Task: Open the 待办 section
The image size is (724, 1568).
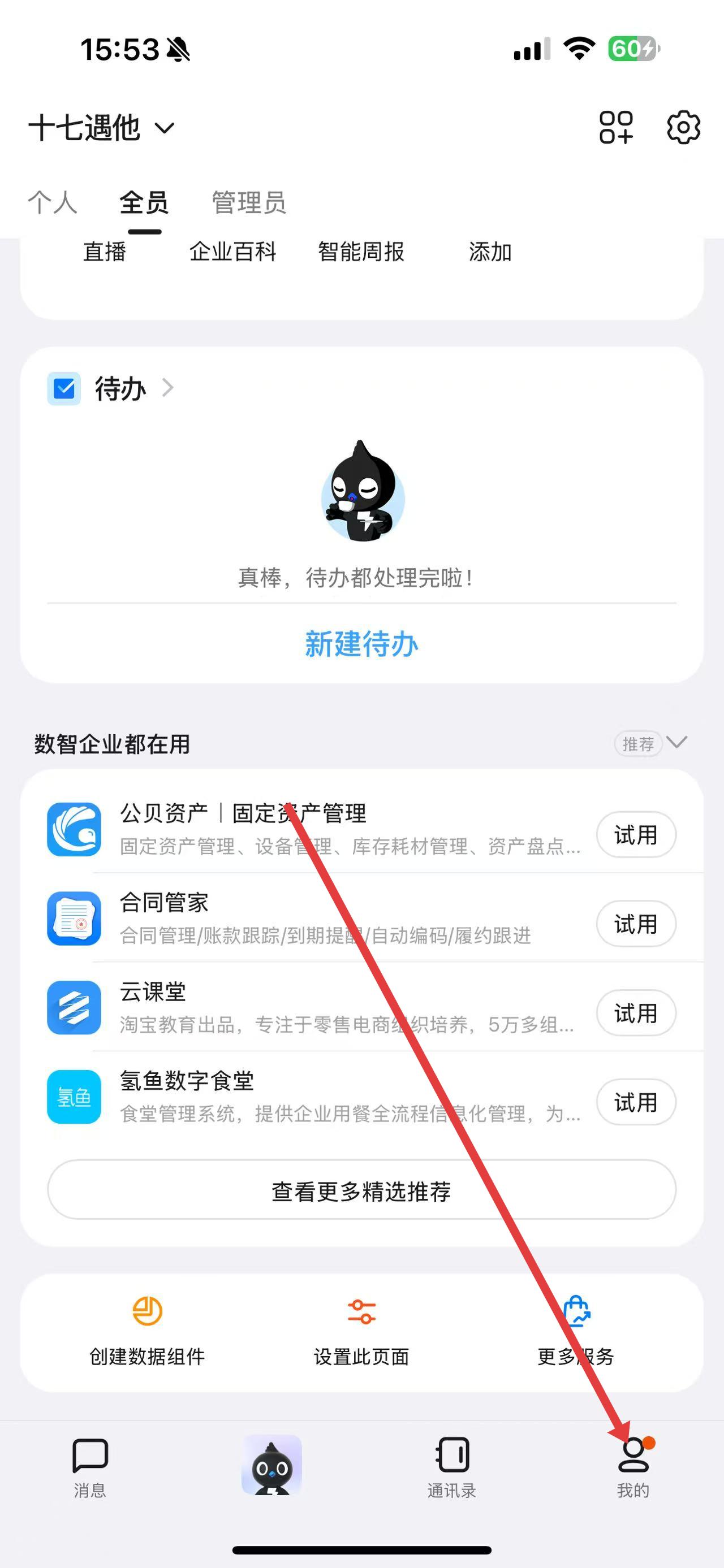Action: click(x=120, y=388)
